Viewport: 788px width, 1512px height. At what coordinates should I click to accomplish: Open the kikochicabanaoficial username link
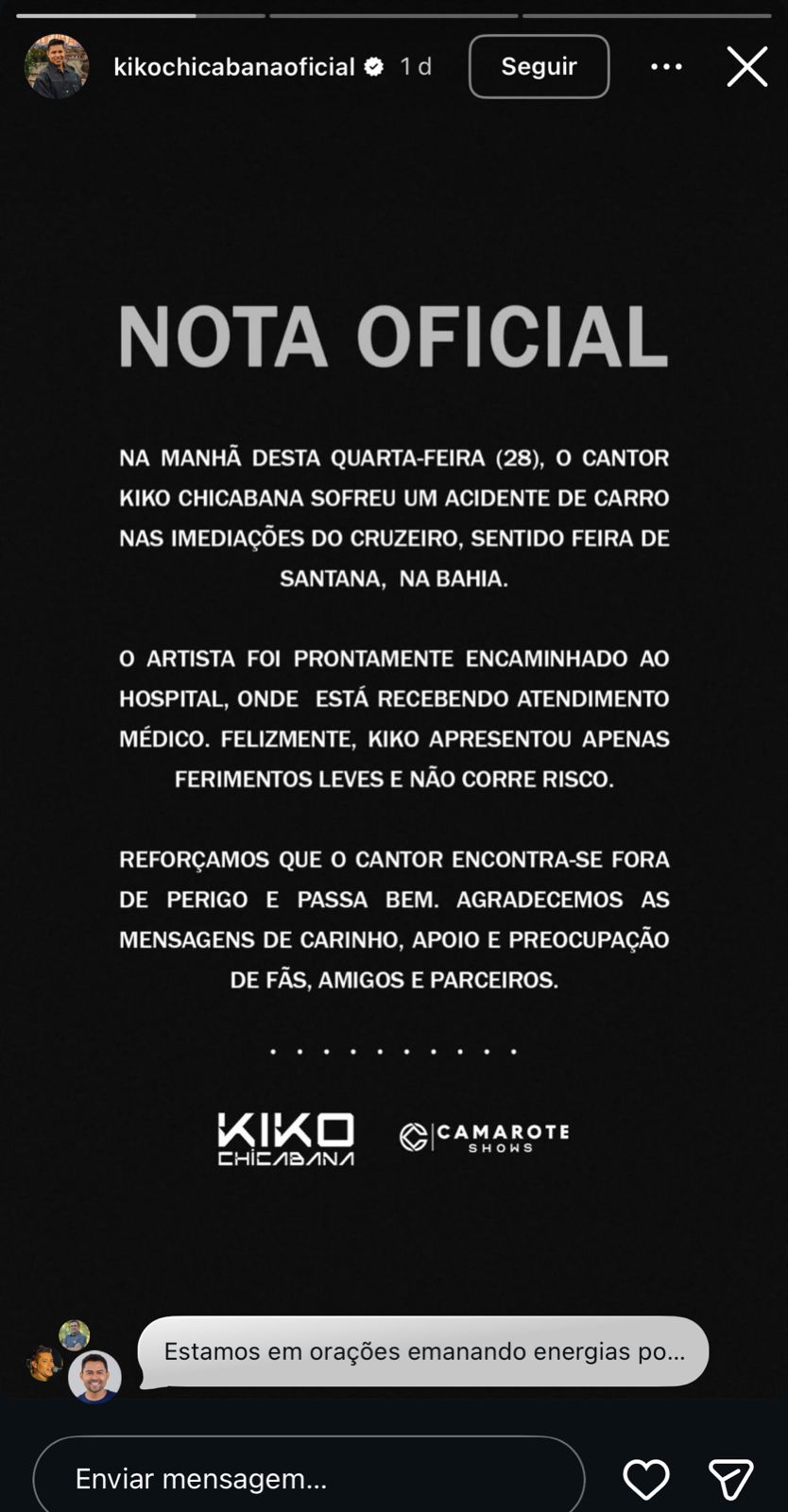point(233,67)
